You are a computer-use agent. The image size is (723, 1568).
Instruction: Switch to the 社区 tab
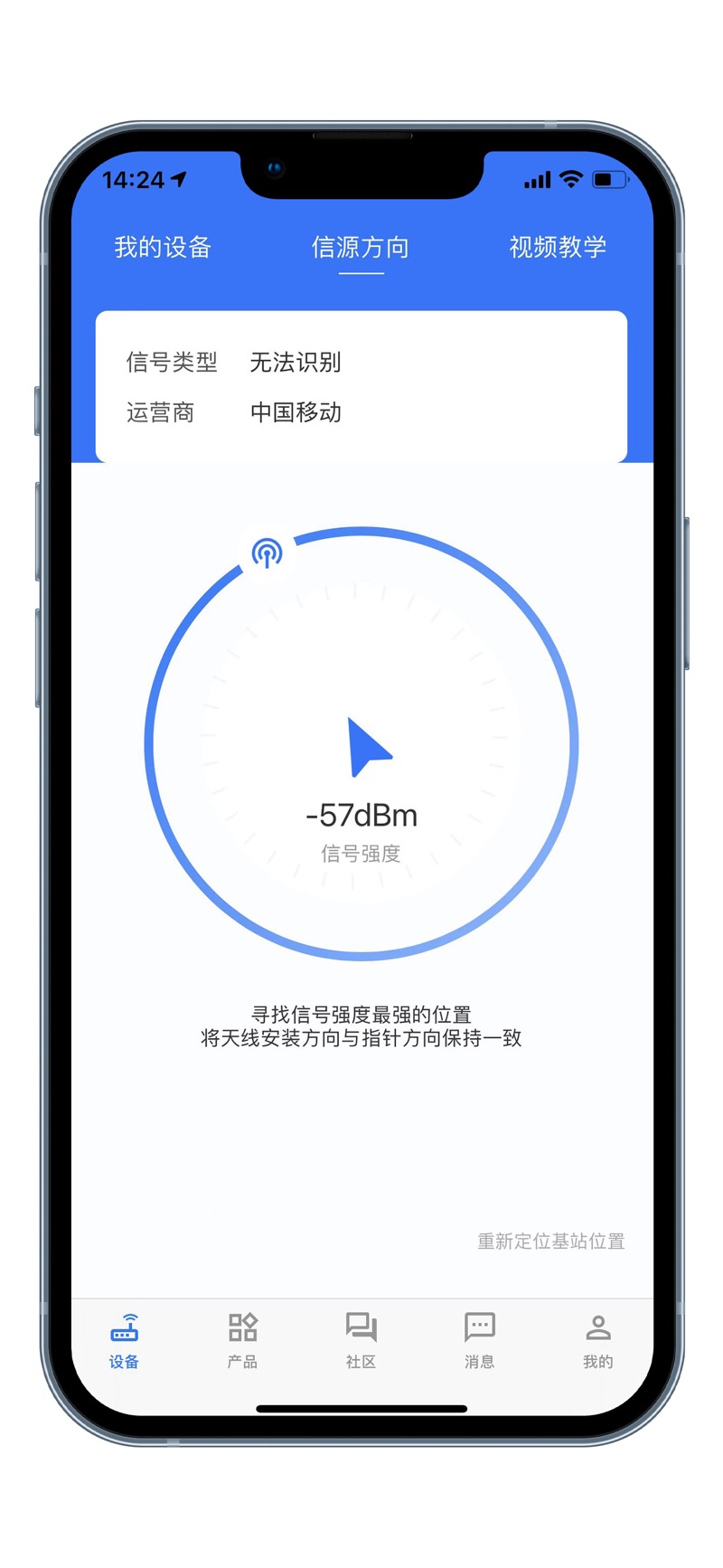tap(361, 1341)
